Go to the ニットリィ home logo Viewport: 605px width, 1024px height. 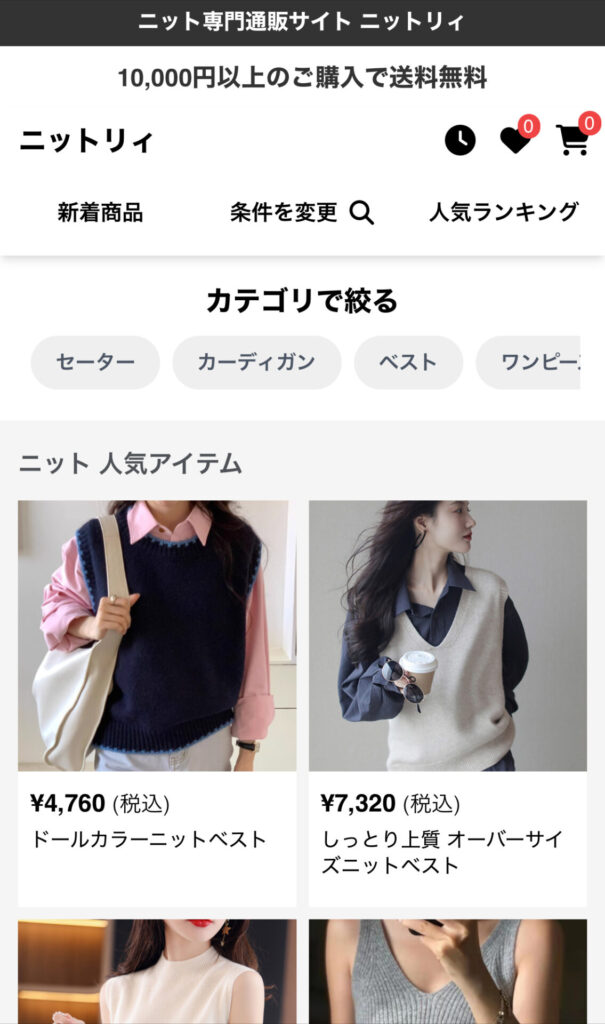(x=87, y=141)
